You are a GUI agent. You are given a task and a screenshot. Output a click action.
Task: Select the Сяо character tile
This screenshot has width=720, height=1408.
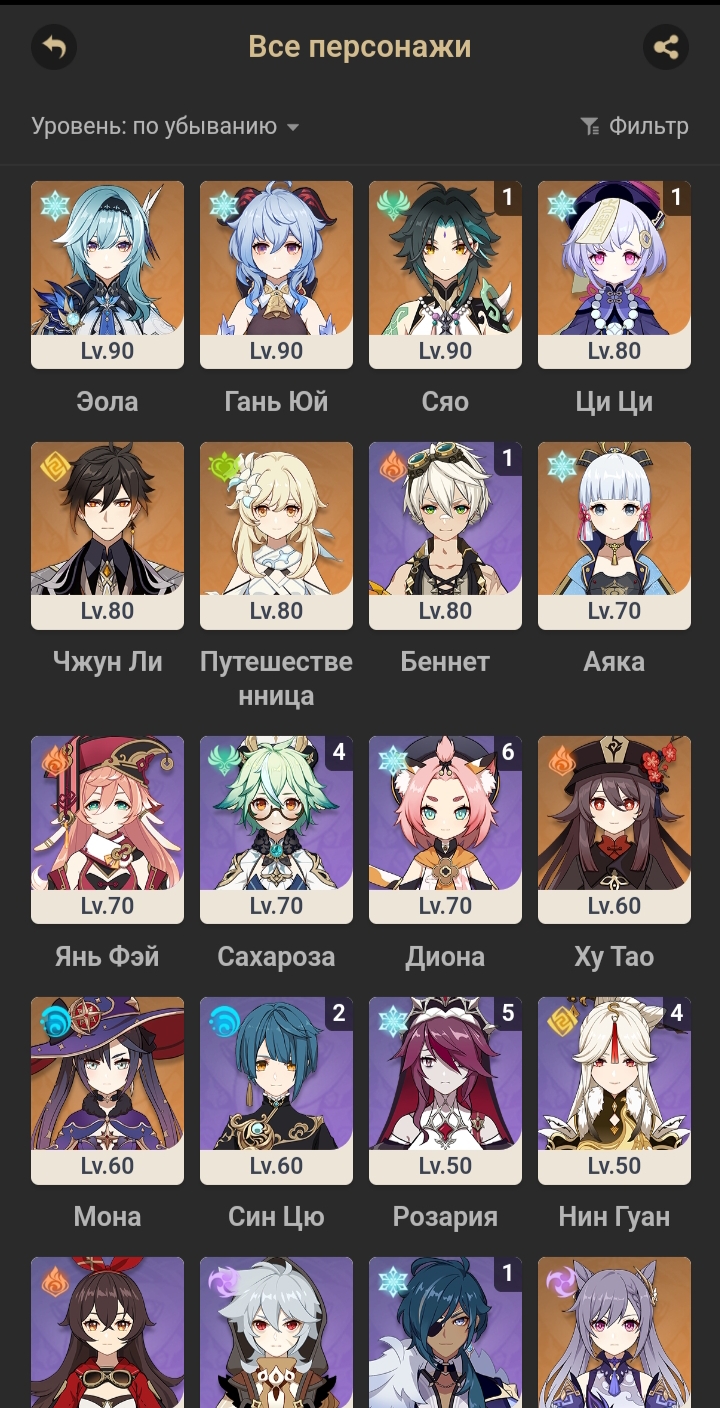[x=445, y=275]
